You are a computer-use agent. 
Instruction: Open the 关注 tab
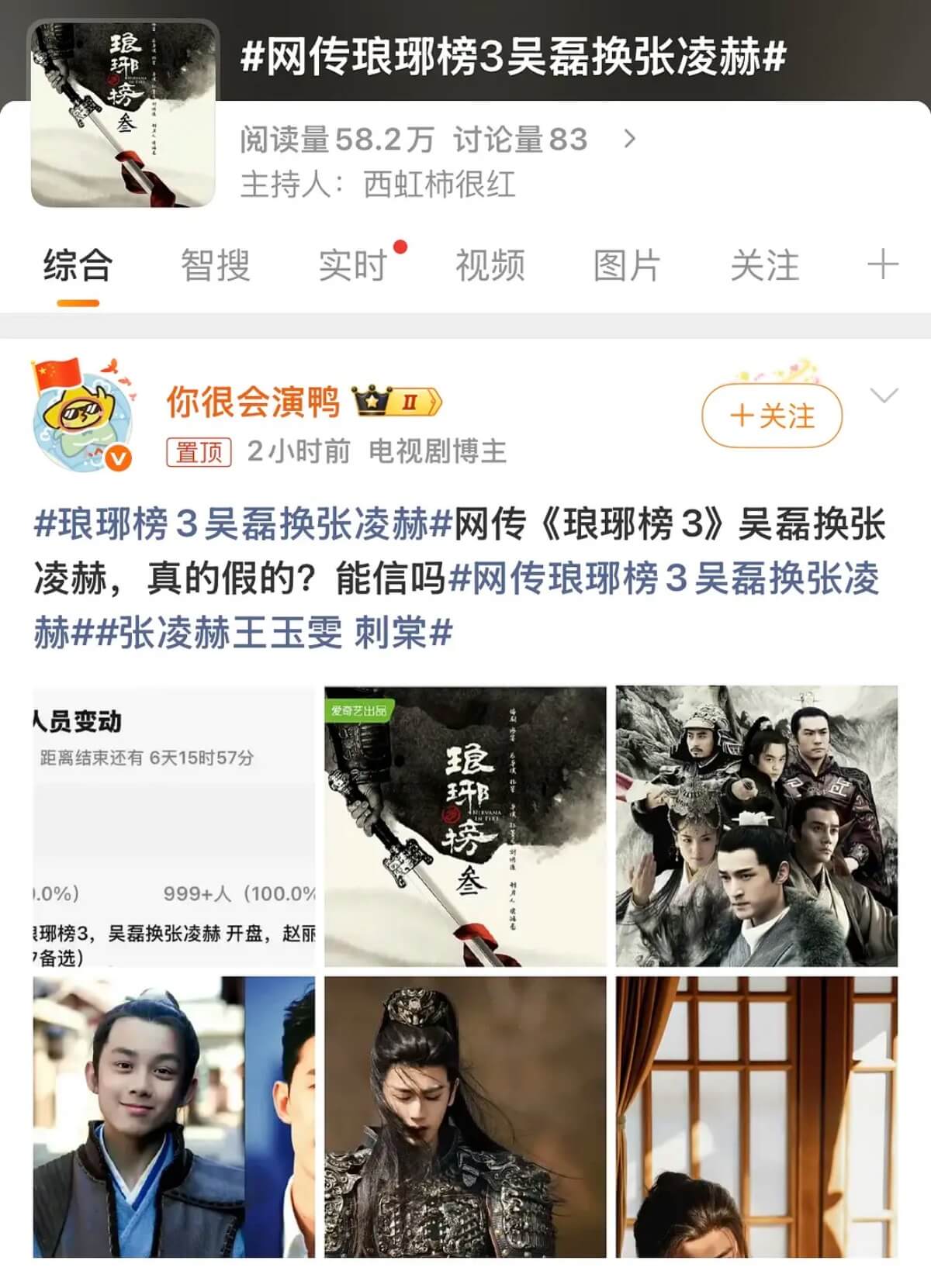[764, 265]
